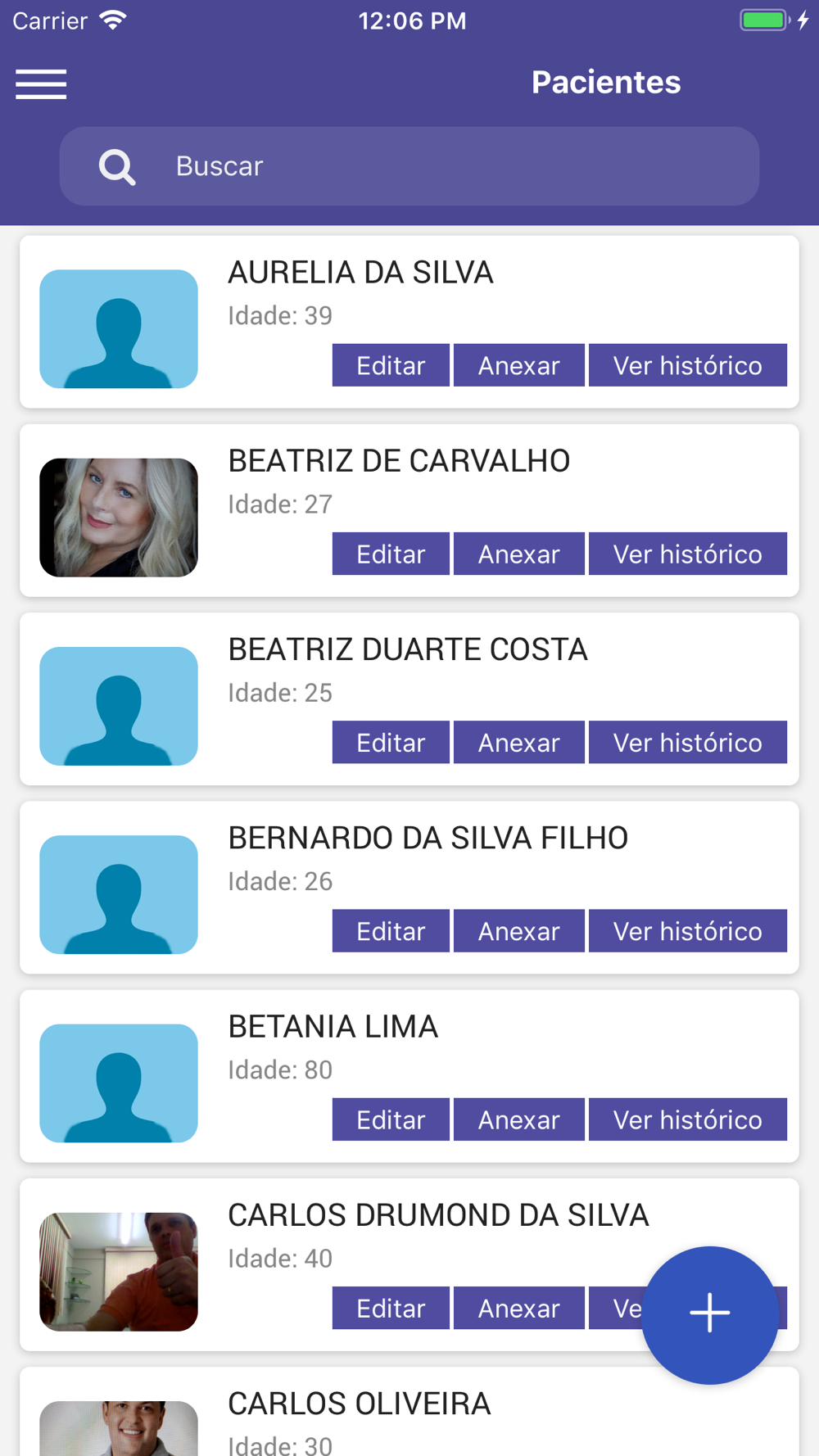Add a new patient with plus button
Image resolution: width=819 pixels, height=1456 pixels.
709,1314
